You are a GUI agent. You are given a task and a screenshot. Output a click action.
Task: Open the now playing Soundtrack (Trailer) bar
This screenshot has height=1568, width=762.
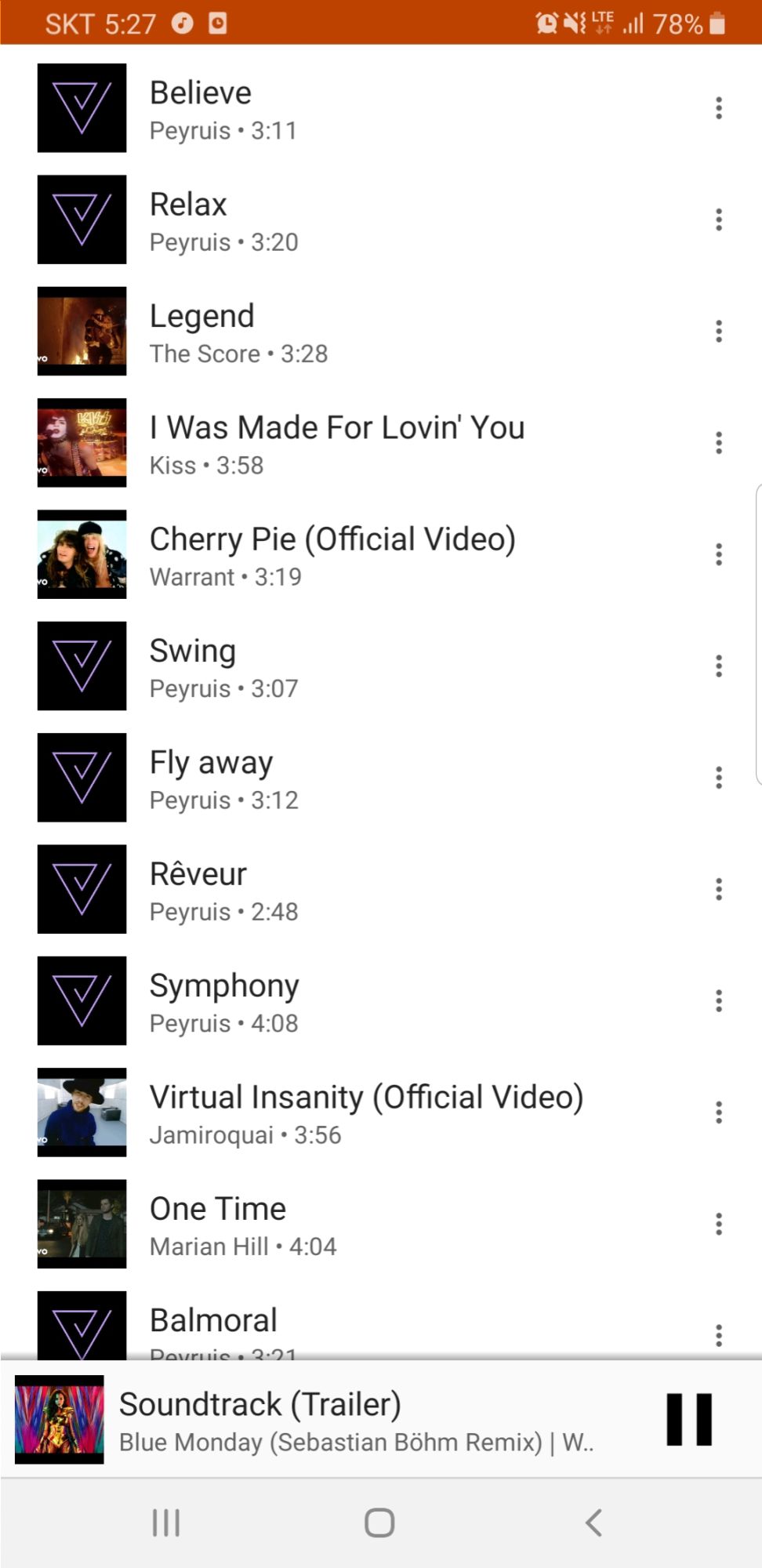click(x=353, y=1419)
